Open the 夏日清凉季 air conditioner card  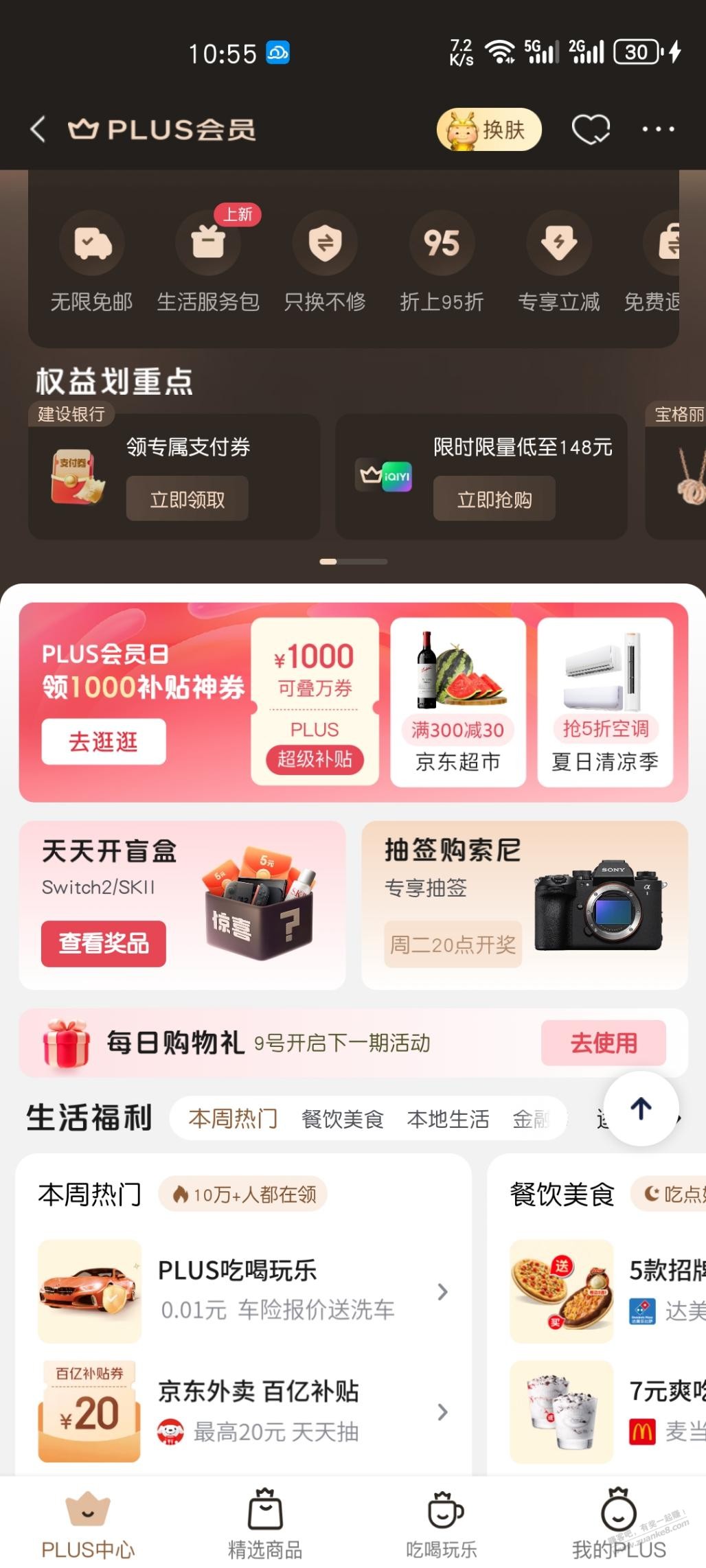(605, 702)
